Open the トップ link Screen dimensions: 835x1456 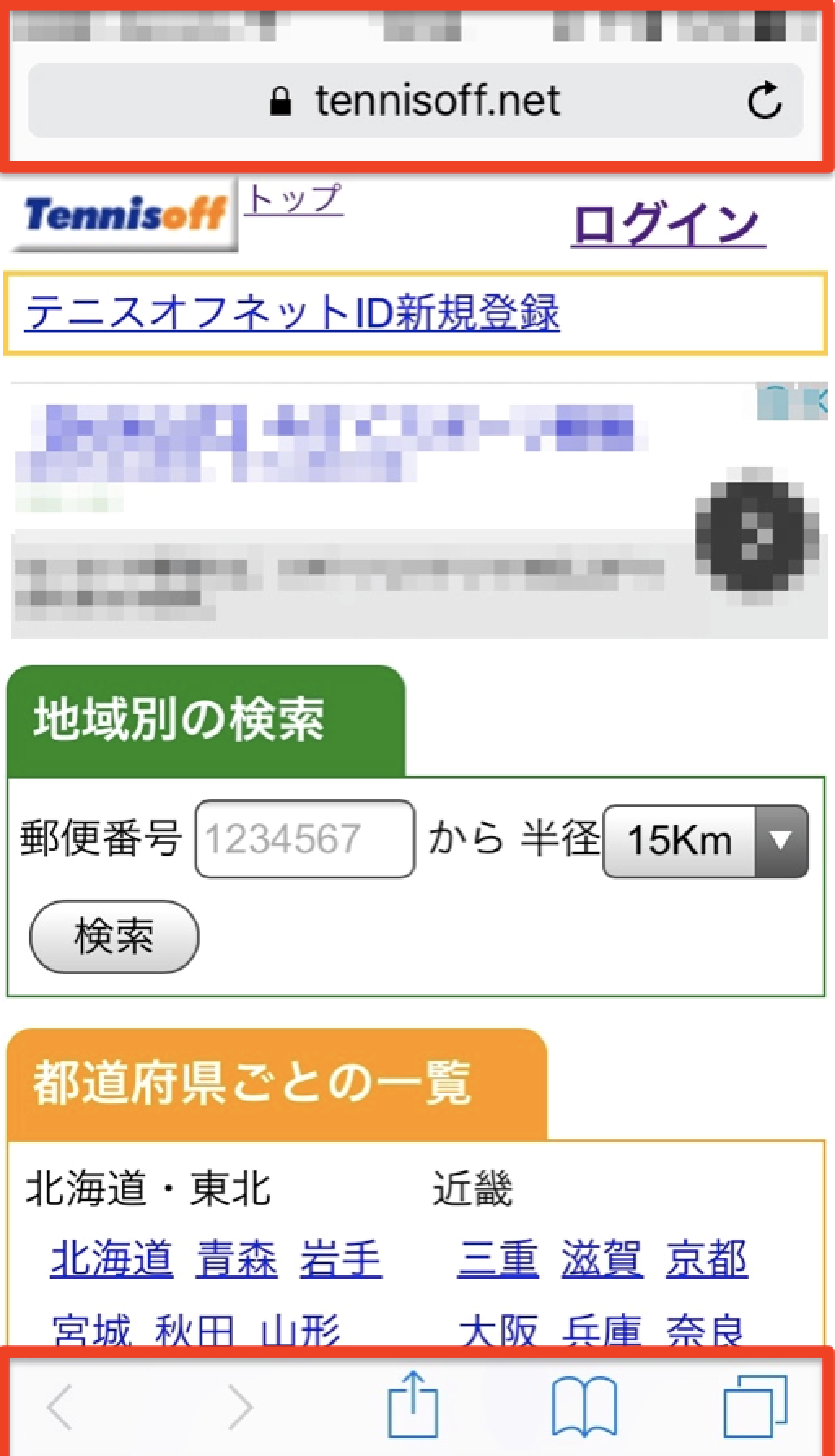[x=295, y=199]
